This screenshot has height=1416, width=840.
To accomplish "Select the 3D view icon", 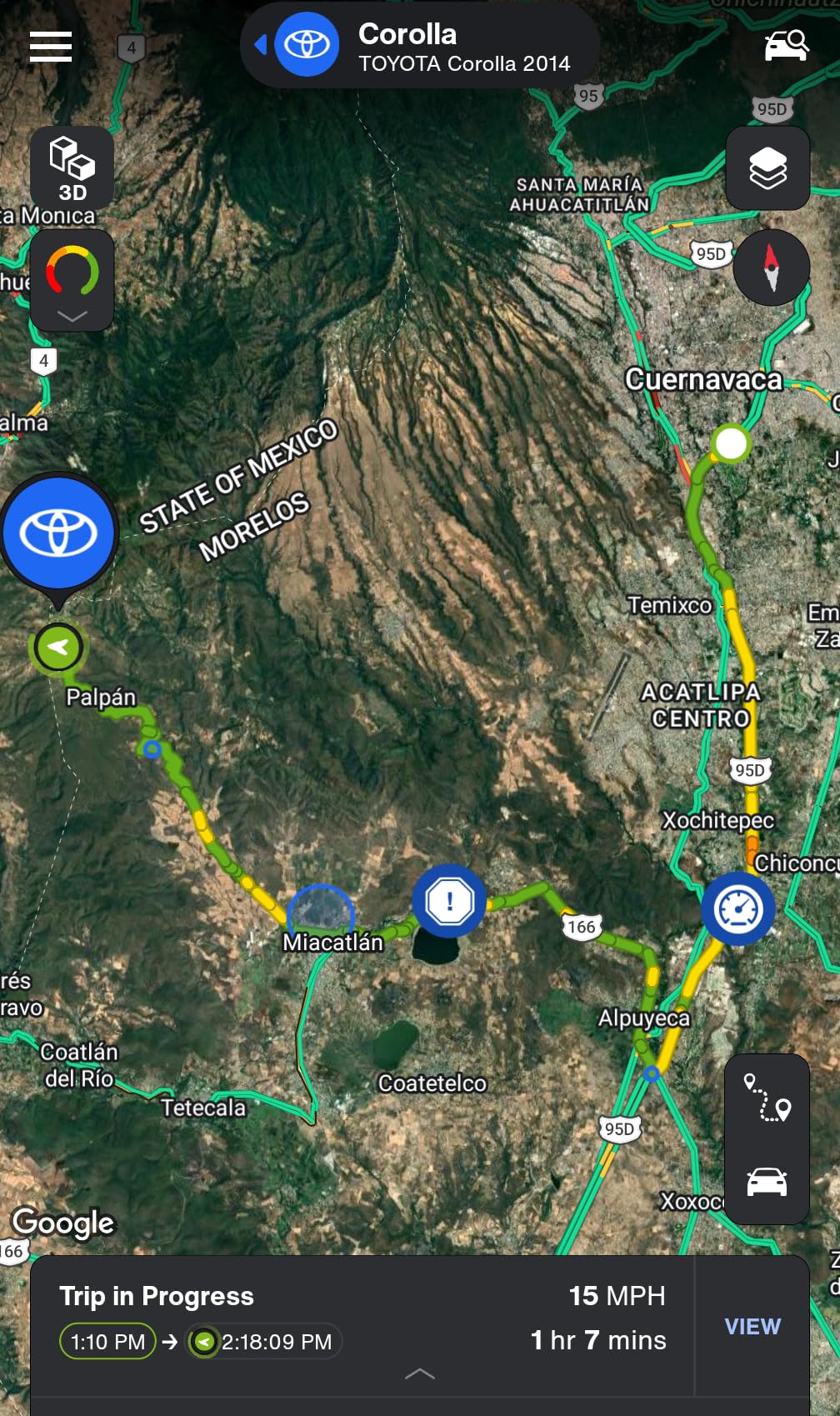I will click(73, 168).
